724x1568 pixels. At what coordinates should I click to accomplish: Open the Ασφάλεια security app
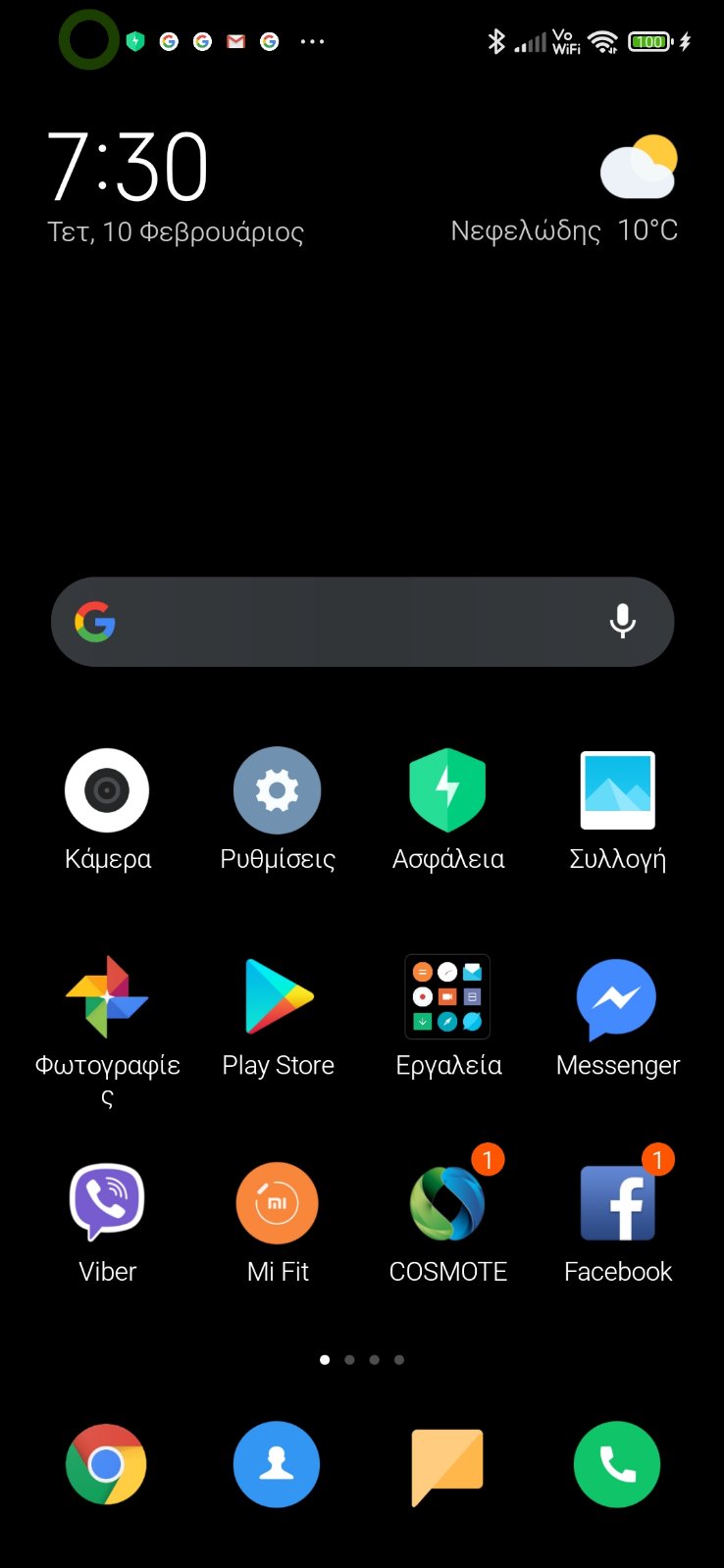pyautogui.click(x=447, y=790)
